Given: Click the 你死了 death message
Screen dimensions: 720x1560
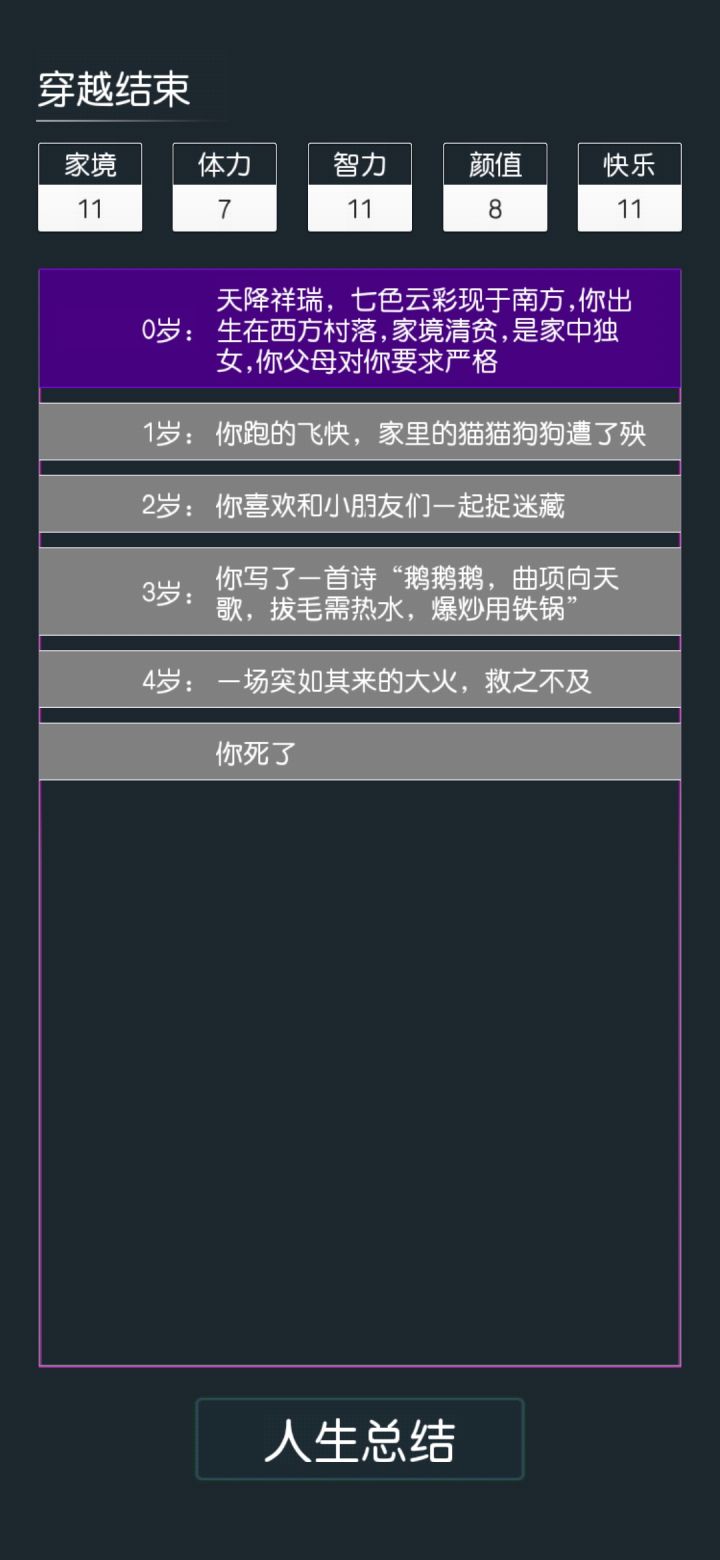Looking at the screenshot, I should click(360, 750).
